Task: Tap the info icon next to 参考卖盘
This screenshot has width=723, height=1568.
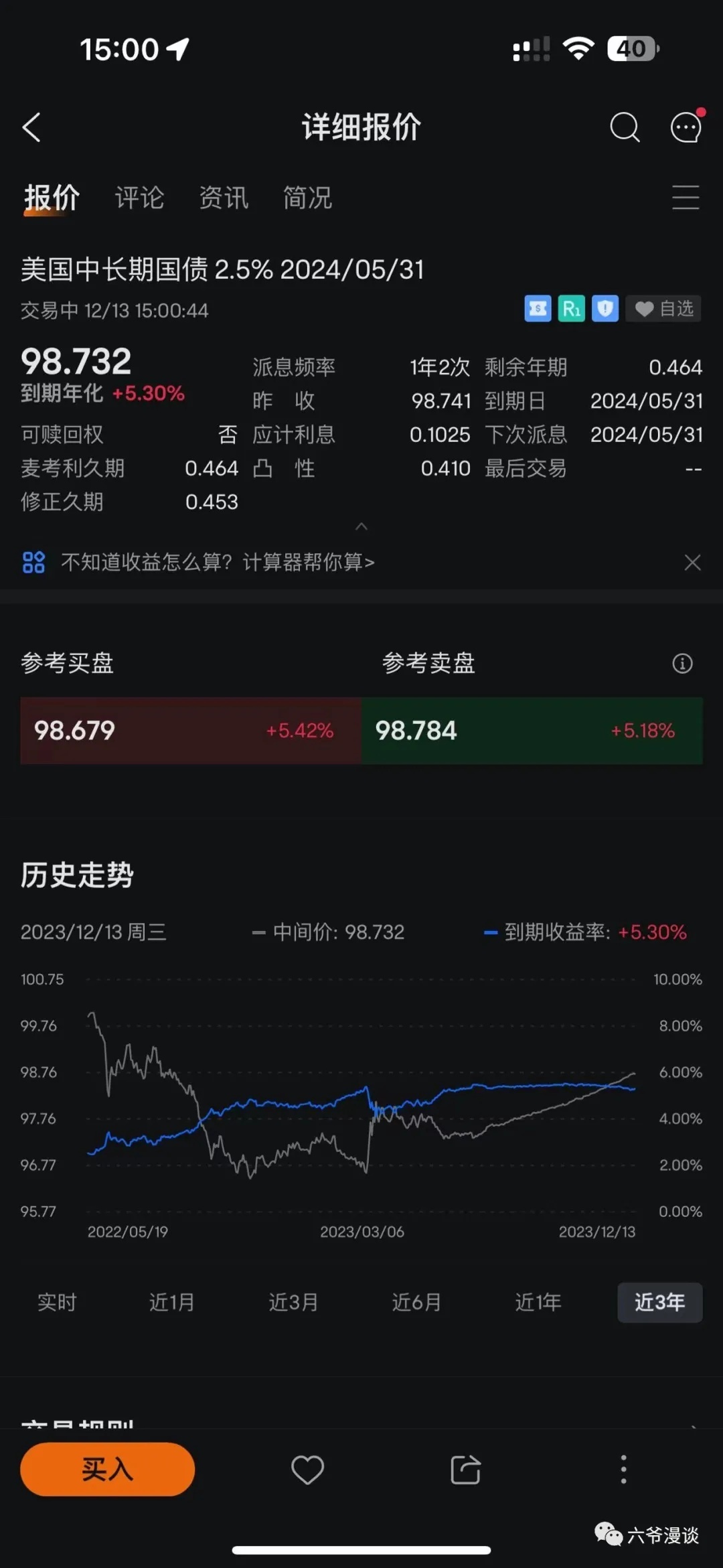Action: (x=682, y=664)
